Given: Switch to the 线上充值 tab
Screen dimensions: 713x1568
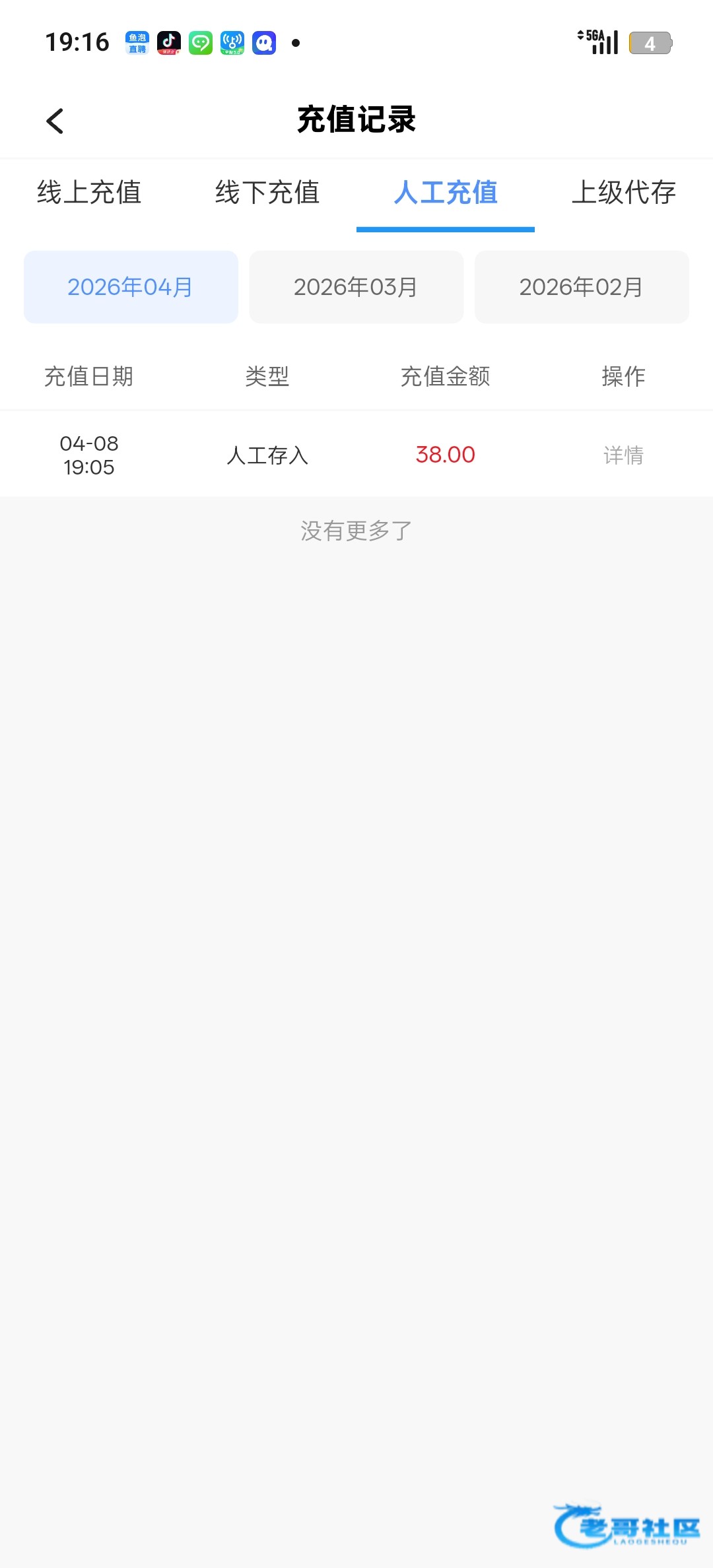Looking at the screenshot, I should (89, 193).
